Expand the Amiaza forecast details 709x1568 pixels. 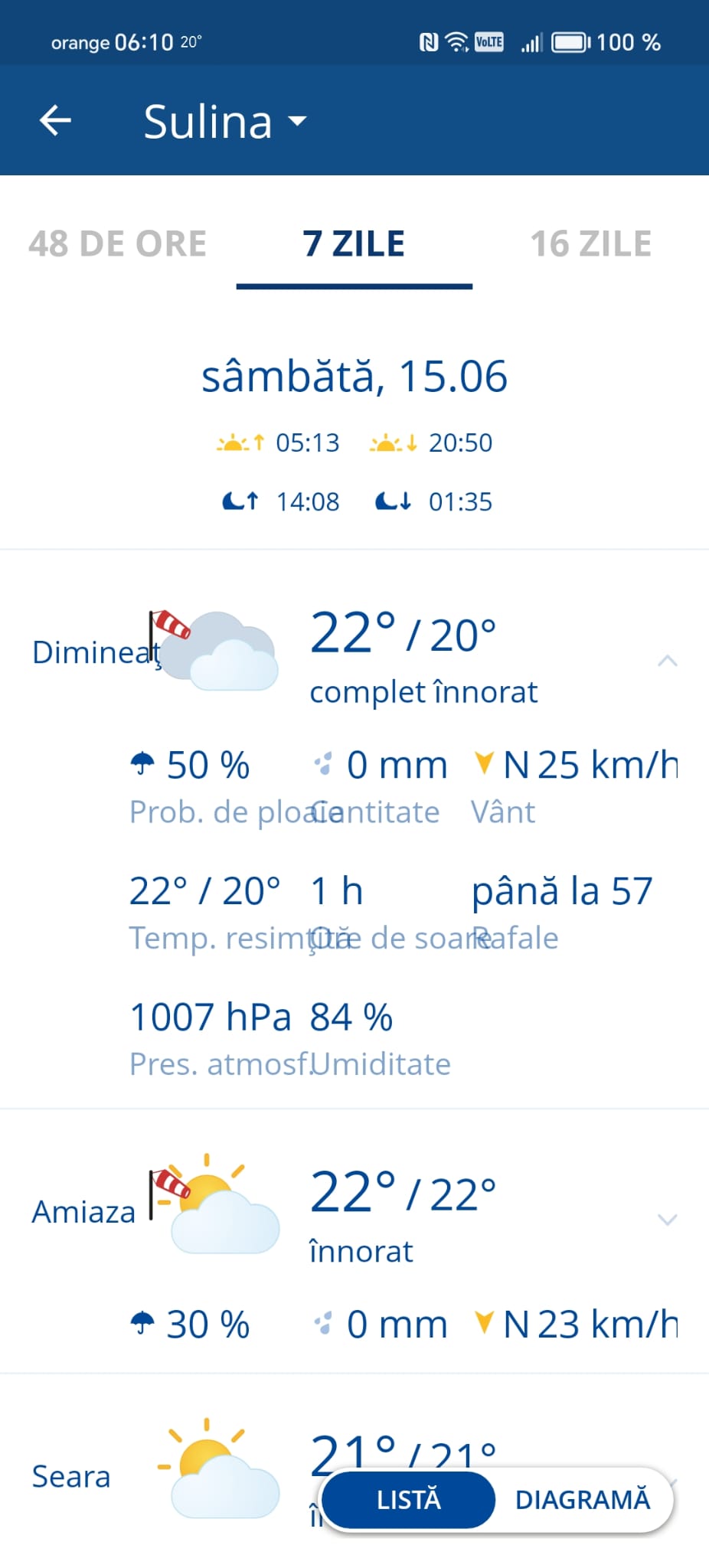[667, 1219]
